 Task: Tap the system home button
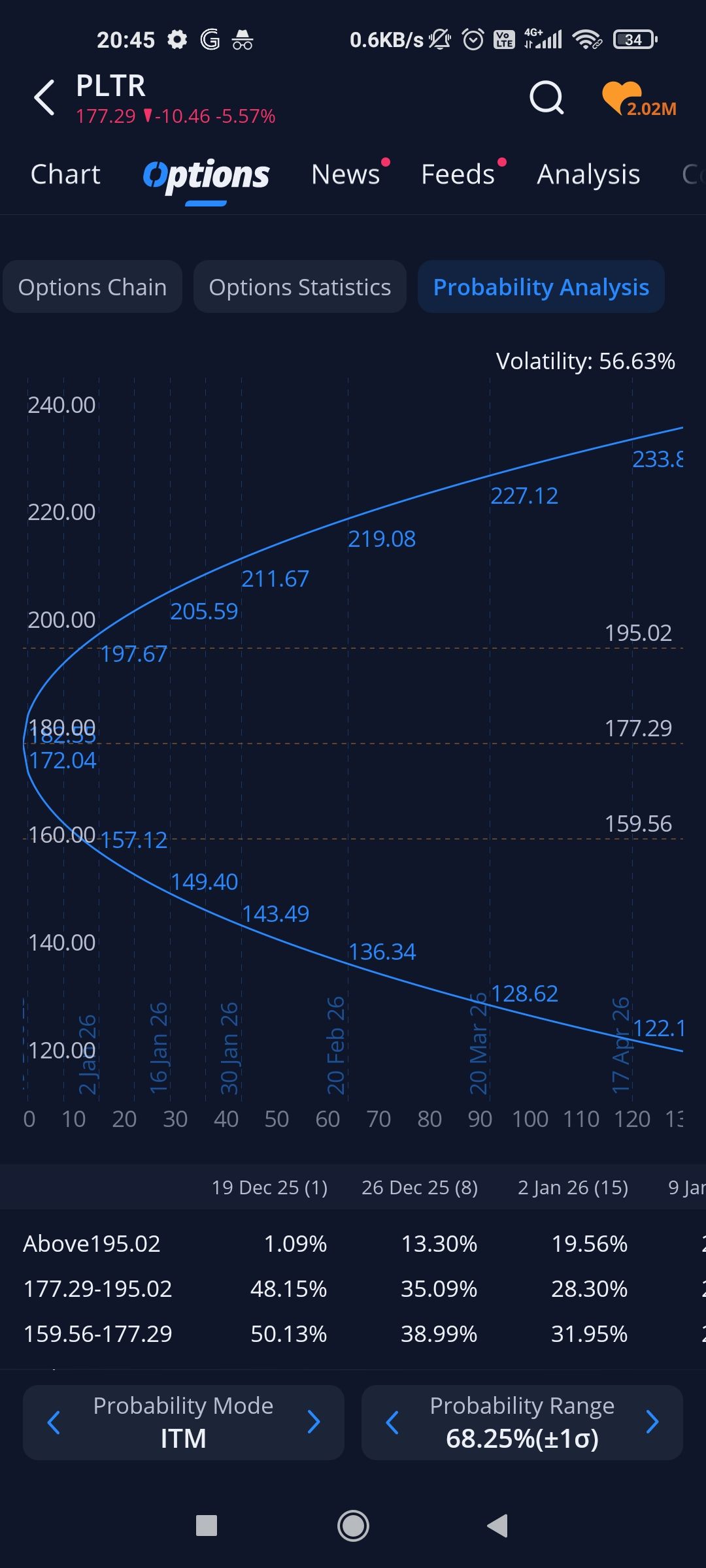[x=353, y=1526]
